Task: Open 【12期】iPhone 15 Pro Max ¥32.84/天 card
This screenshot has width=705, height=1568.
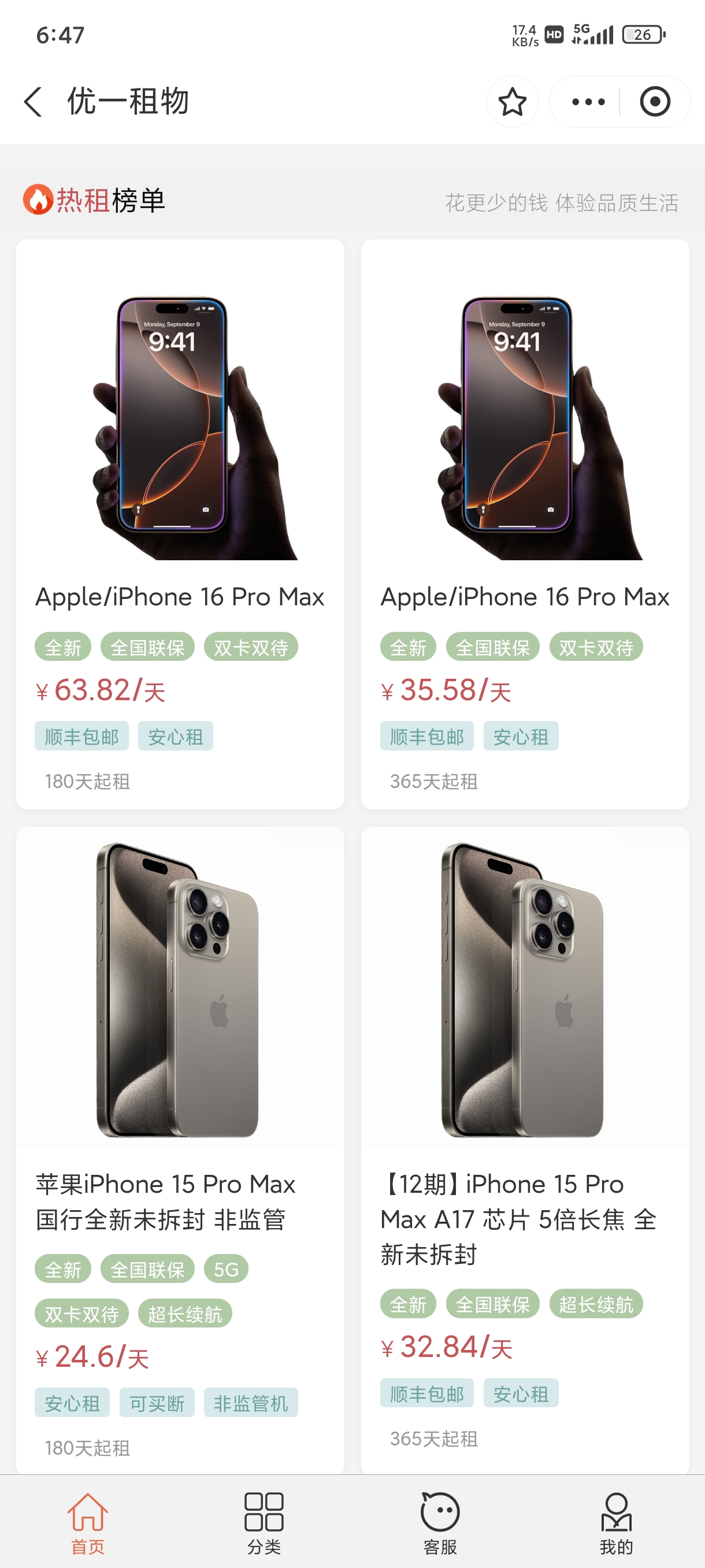Action: (x=525, y=1150)
